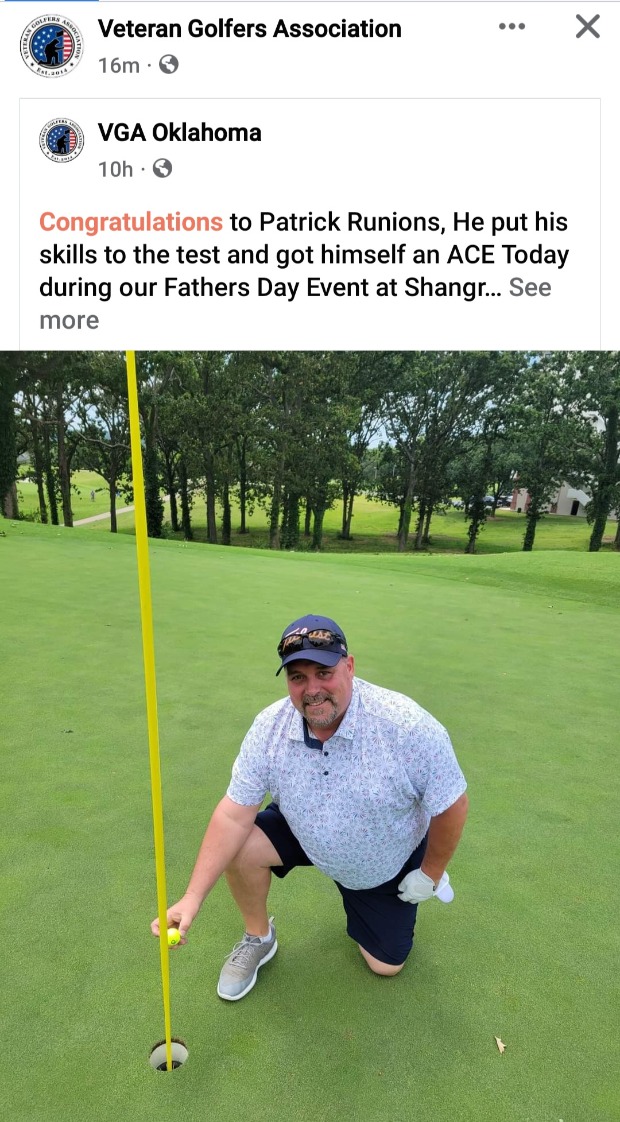Expand the post with See more
620x1122 pixels.
tap(529, 288)
